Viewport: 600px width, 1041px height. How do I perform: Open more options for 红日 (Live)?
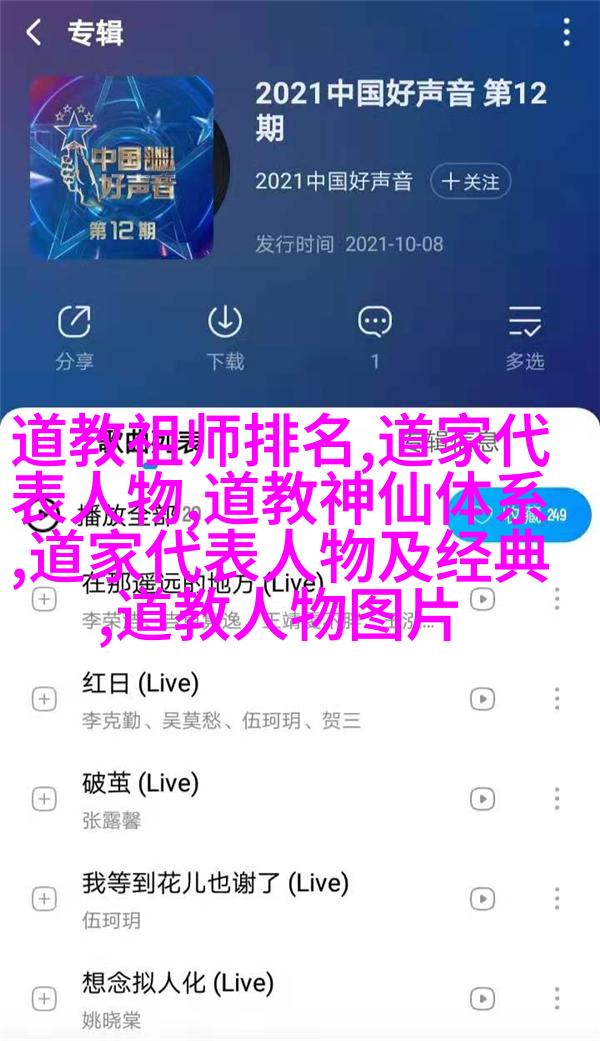[557, 698]
